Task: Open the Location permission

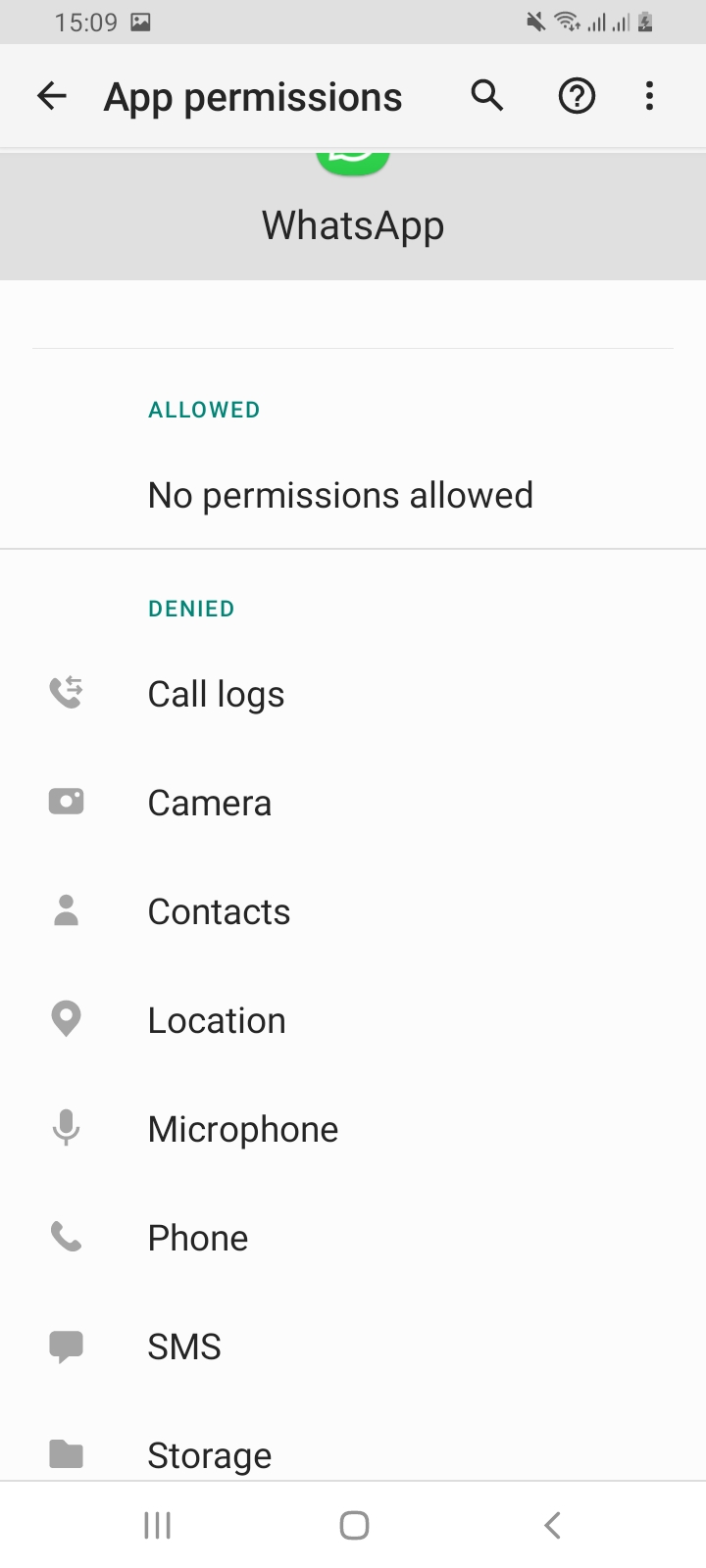Action: point(353,1020)
